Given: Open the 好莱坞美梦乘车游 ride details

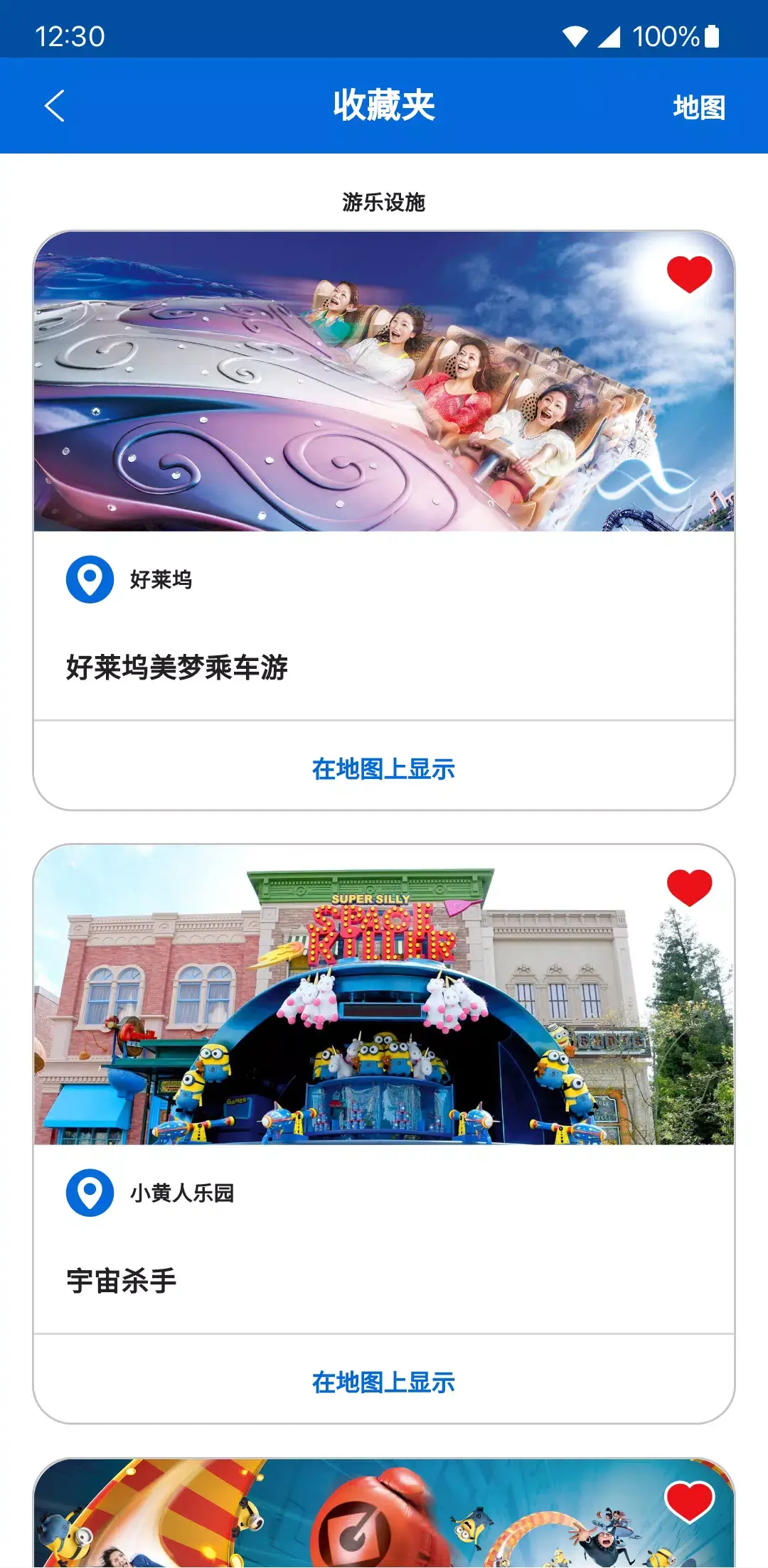Looking at the screenshot, I should [x=179, y=666].
